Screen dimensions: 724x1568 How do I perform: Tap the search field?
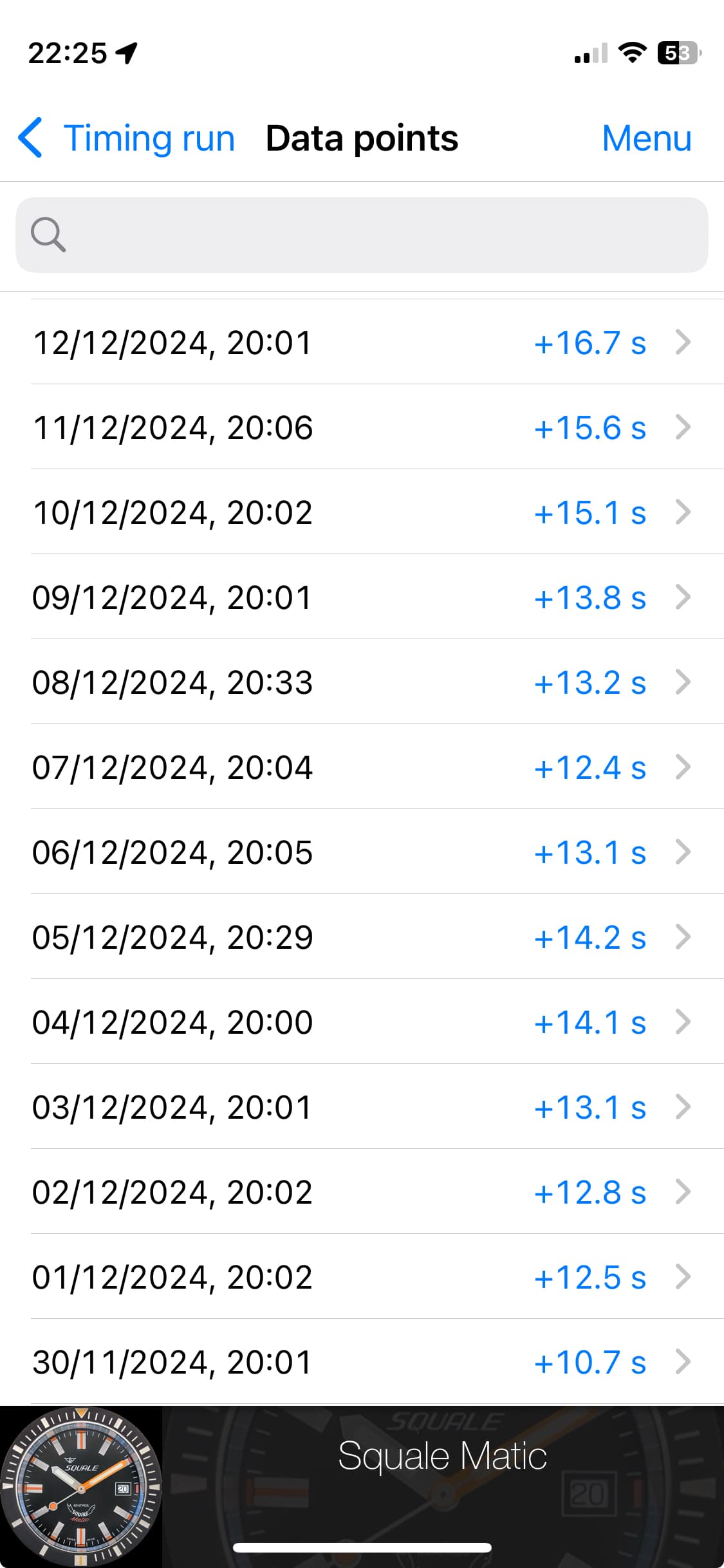pos(362,235)
